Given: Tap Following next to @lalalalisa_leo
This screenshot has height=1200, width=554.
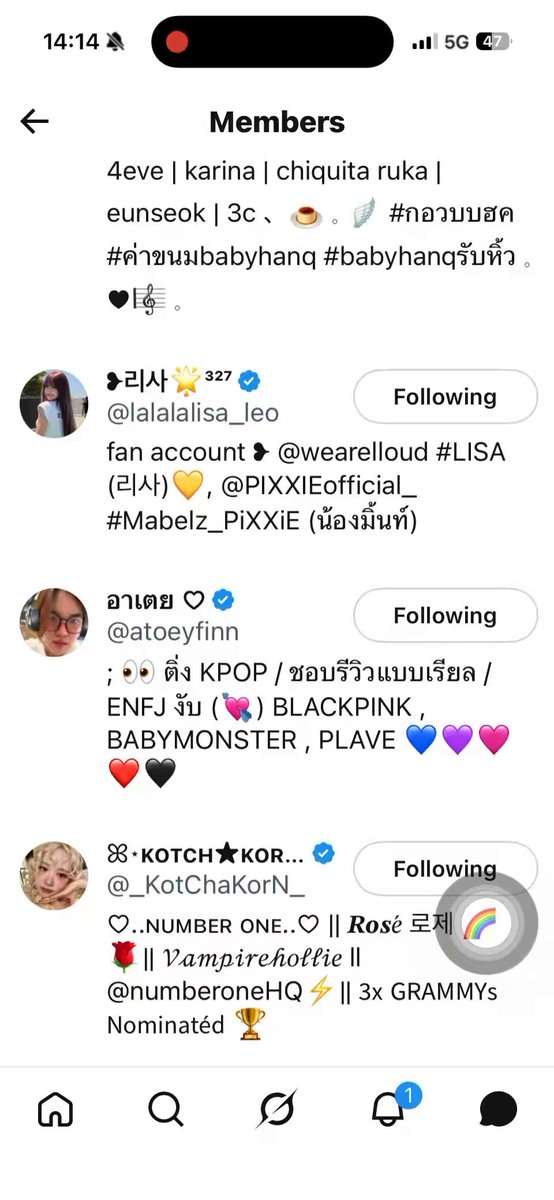Looking at the screenshot, I should (x=445, y=397).
